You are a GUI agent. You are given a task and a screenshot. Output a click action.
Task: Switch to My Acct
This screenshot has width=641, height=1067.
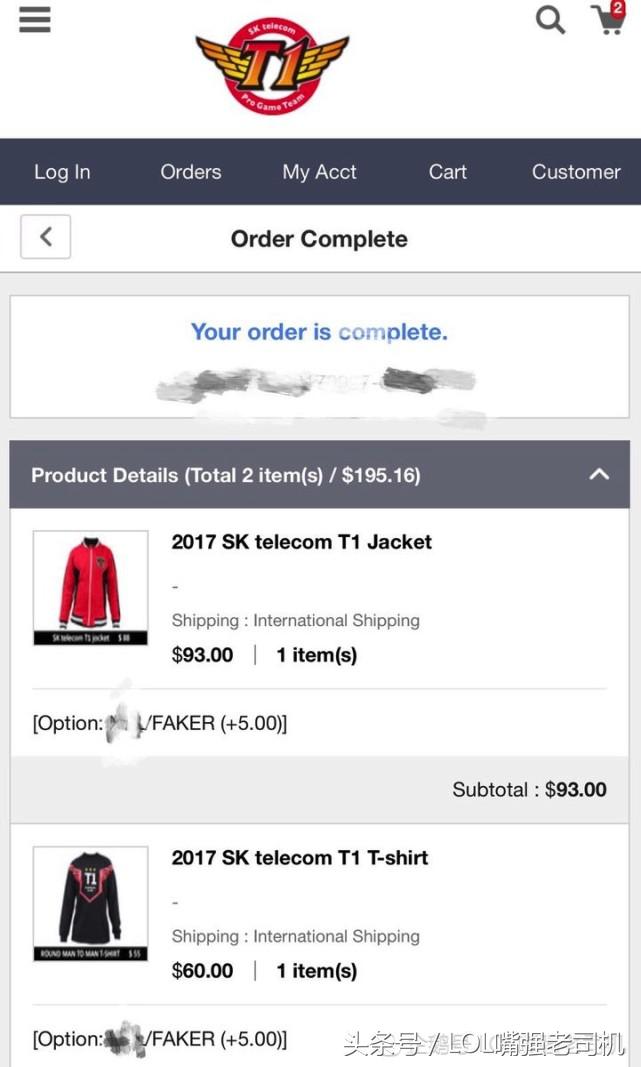click(x=319, y=172)
